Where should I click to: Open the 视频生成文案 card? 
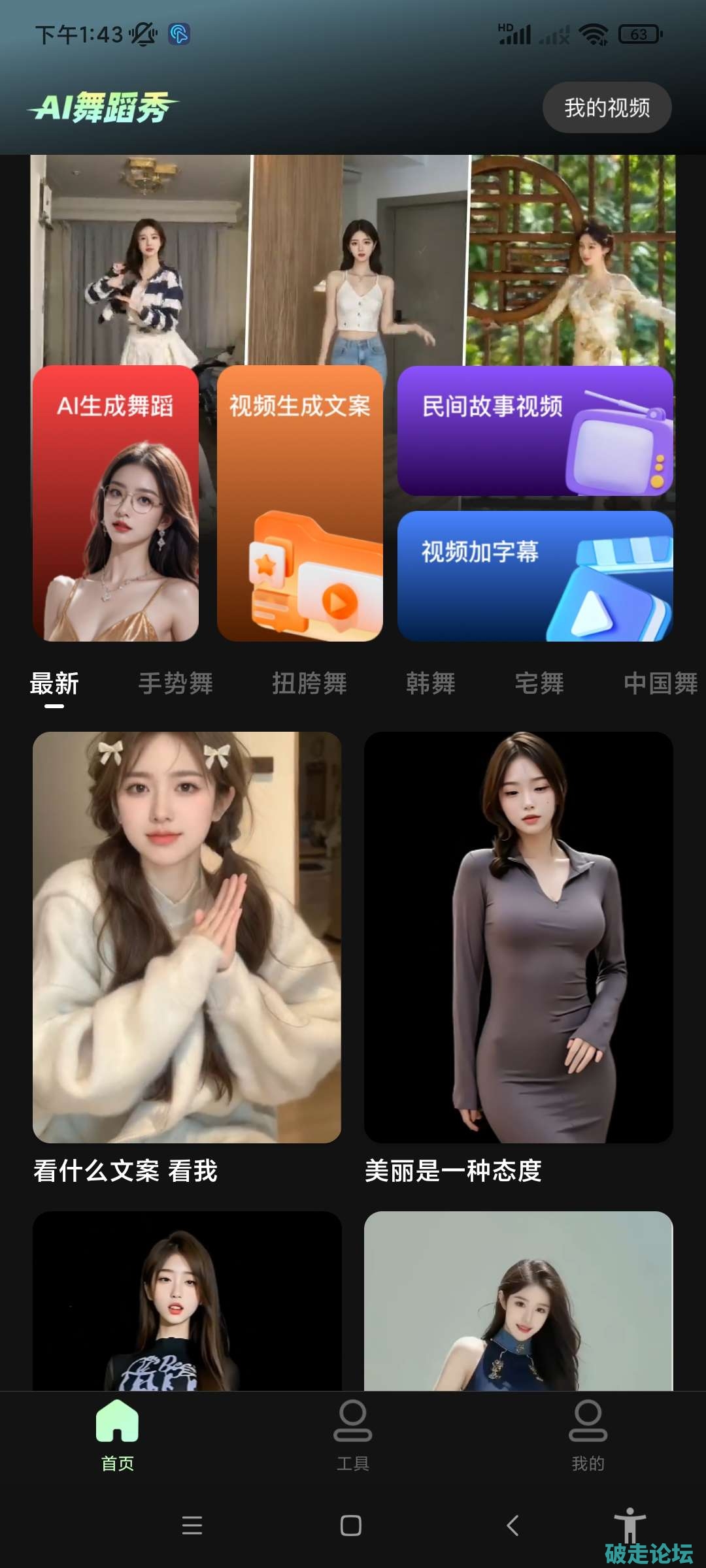coord(300,503)
